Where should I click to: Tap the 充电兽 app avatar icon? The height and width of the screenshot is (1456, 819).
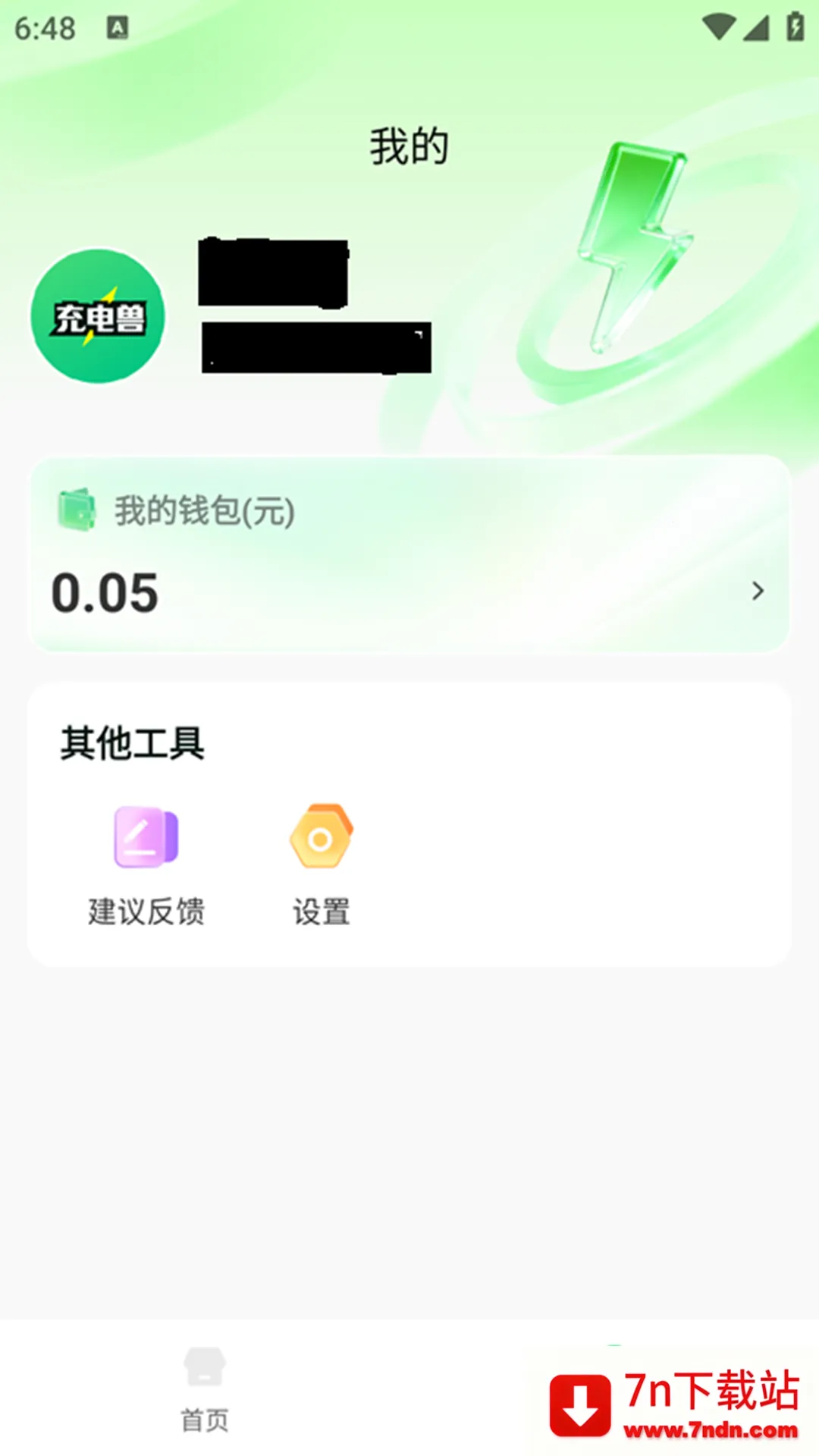pyautogui.click(x=98, y=316)
